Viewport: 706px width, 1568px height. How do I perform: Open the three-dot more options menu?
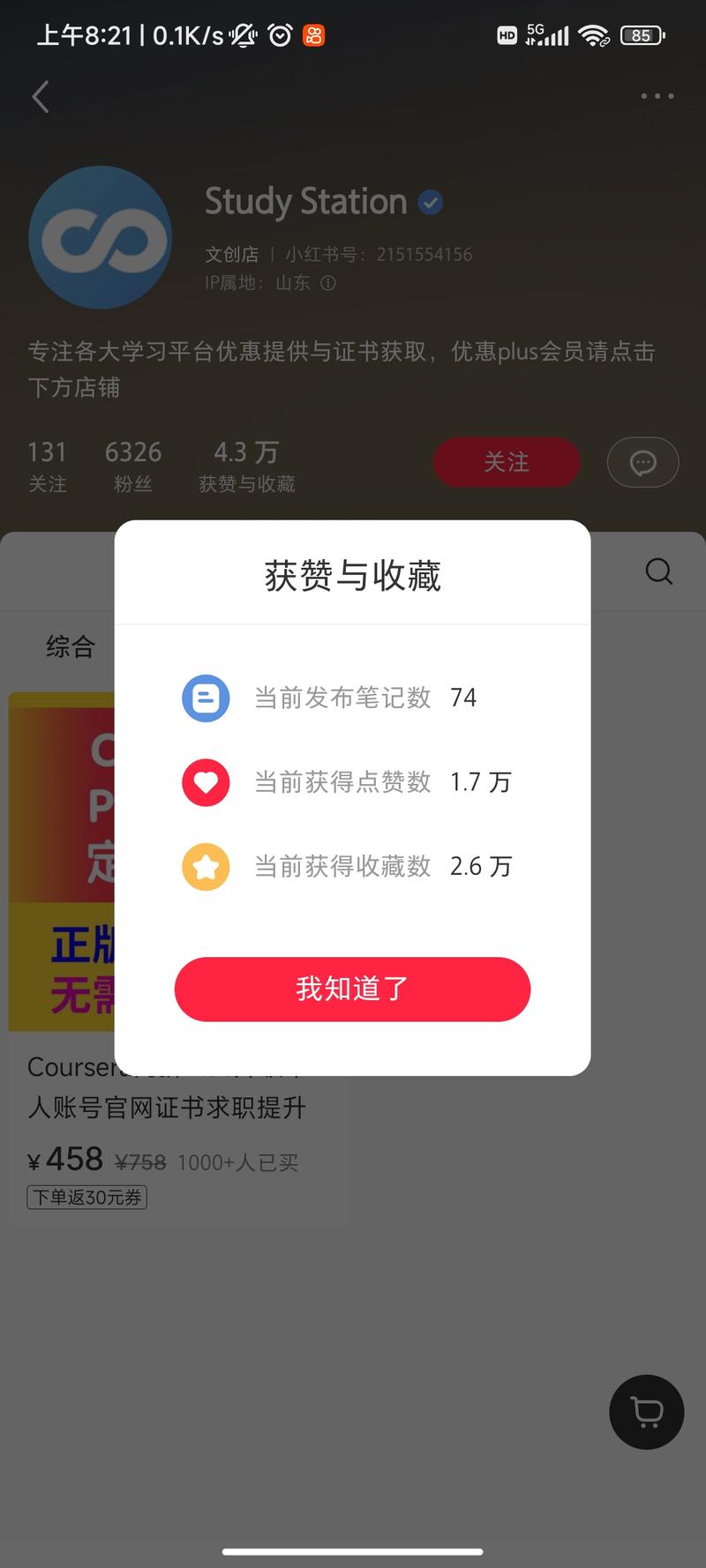(656, 95)
